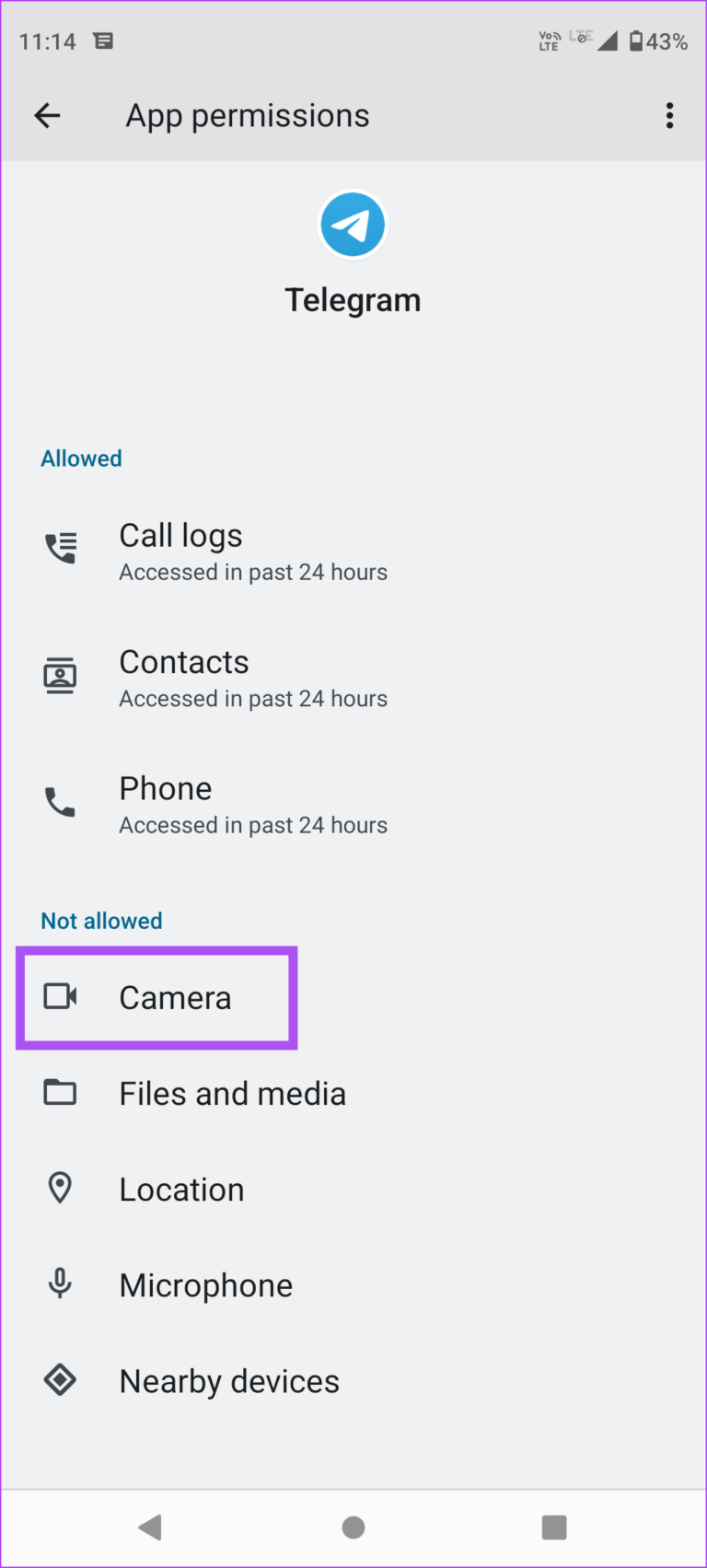
Task: Tap the App permissions title
Action: coord(247,115)
